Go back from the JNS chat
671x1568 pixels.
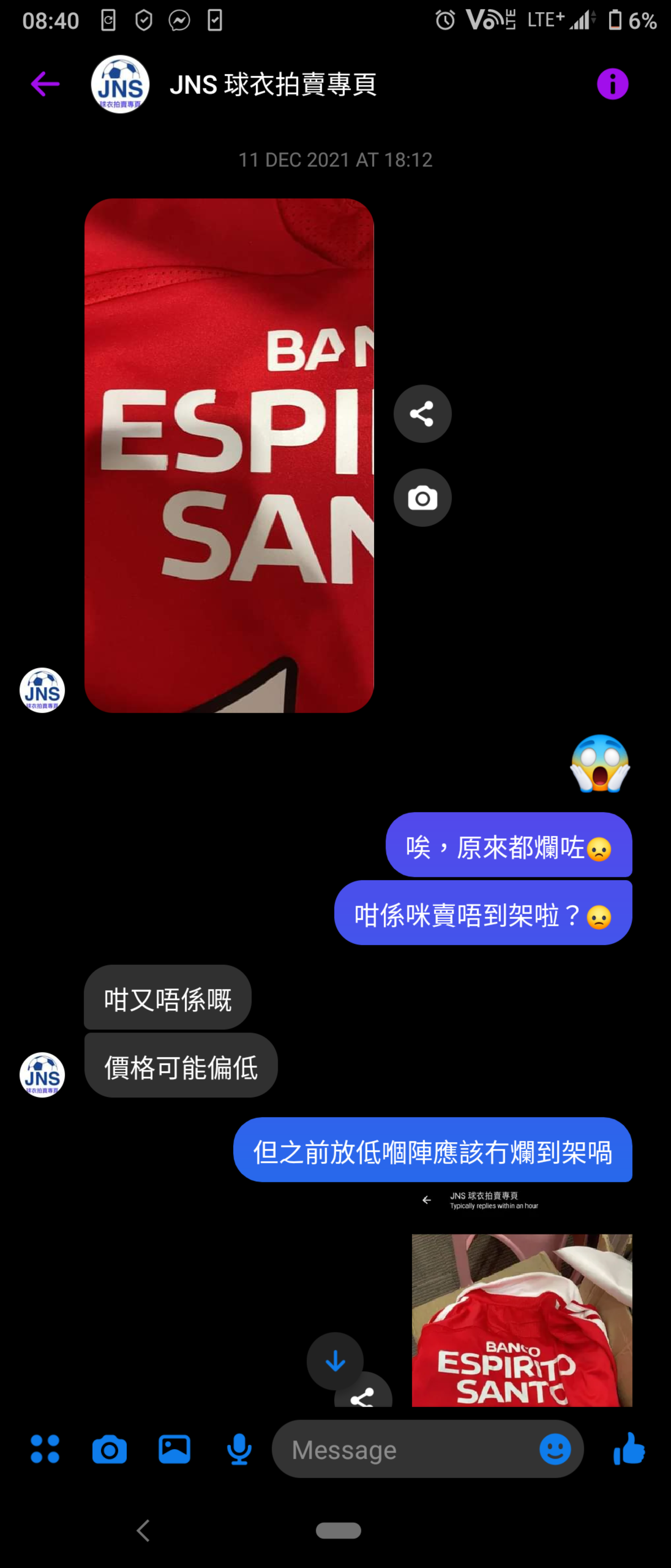tap(45, 84)
